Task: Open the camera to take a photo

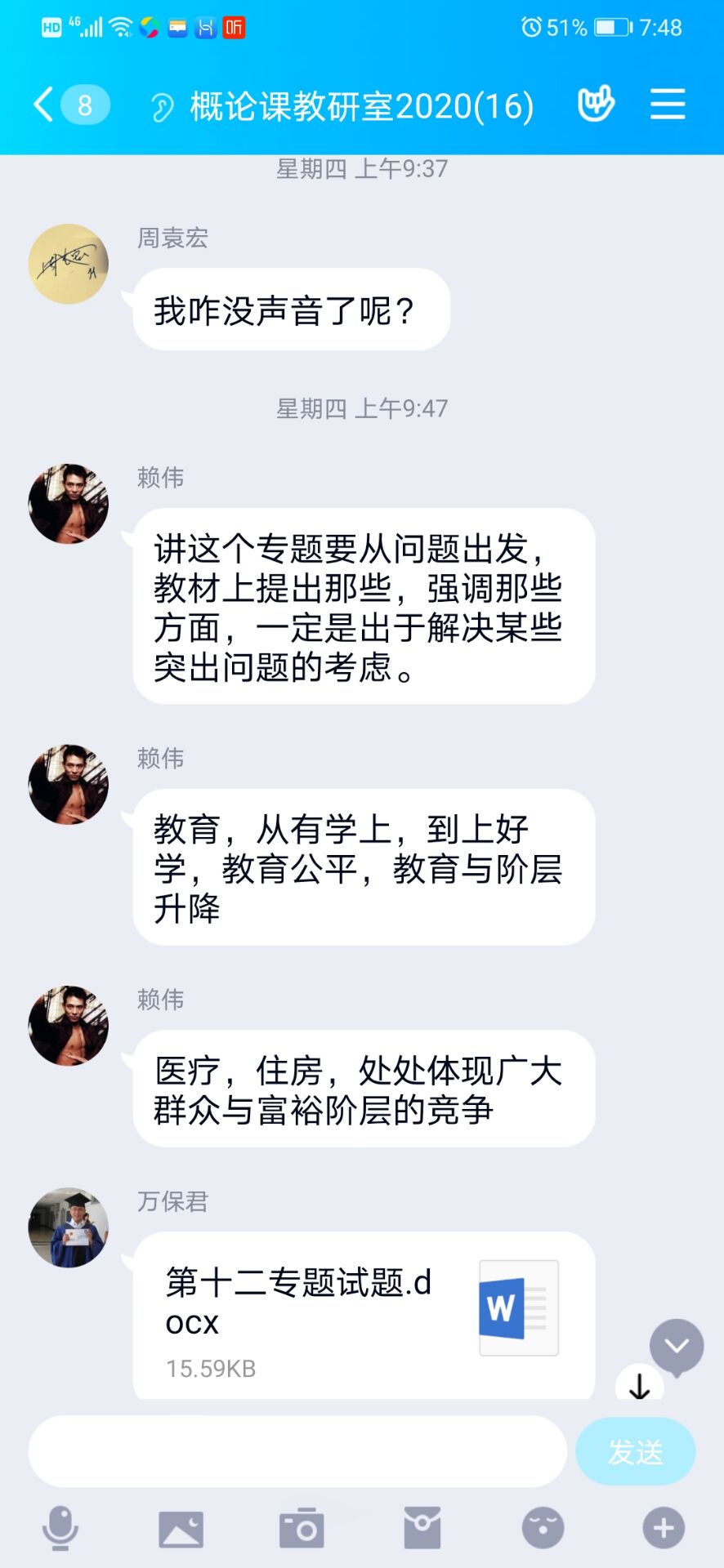Action: point(302,1528)
